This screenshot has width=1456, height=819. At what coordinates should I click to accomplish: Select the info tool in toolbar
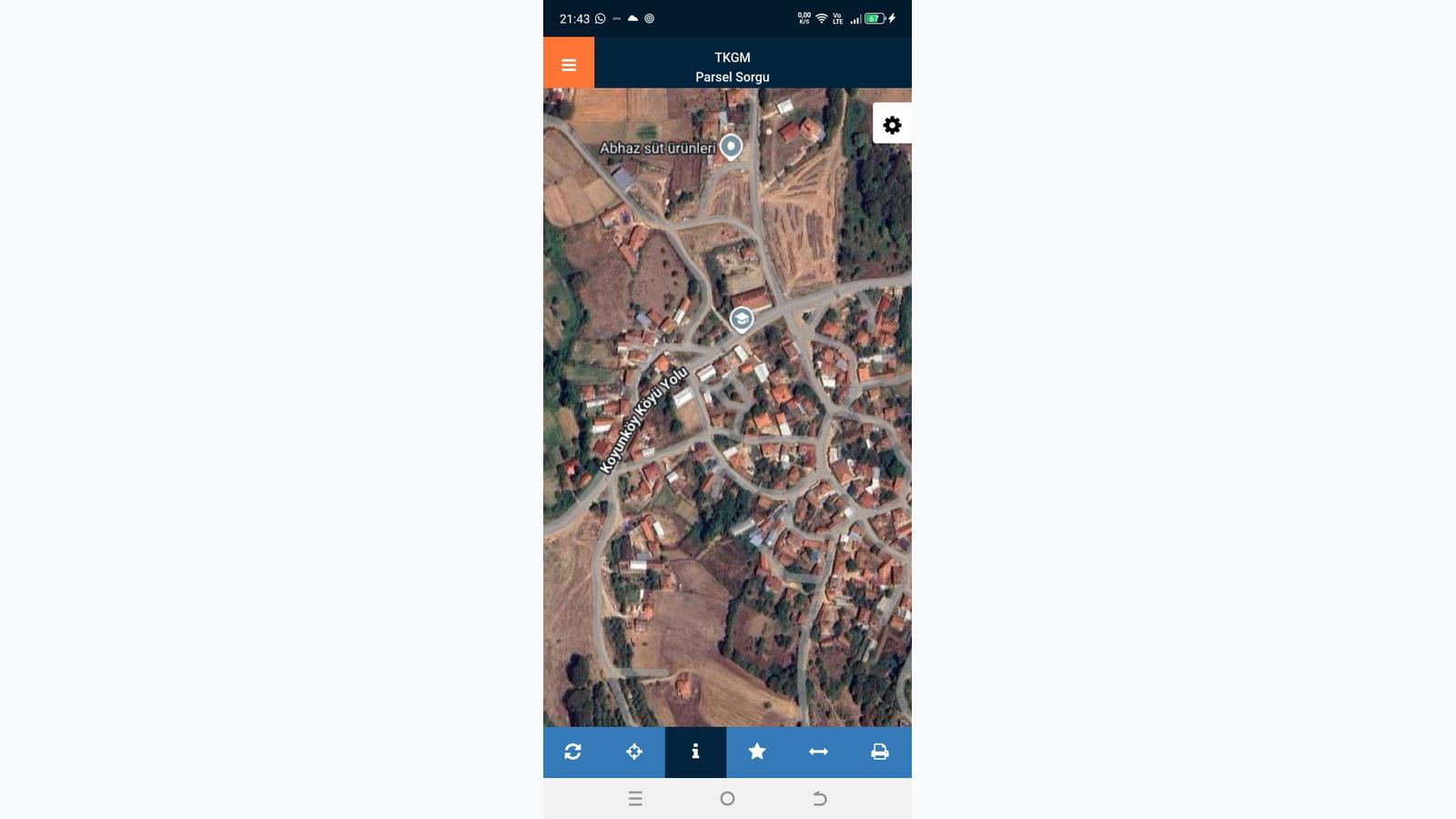[x=695, y=752]
